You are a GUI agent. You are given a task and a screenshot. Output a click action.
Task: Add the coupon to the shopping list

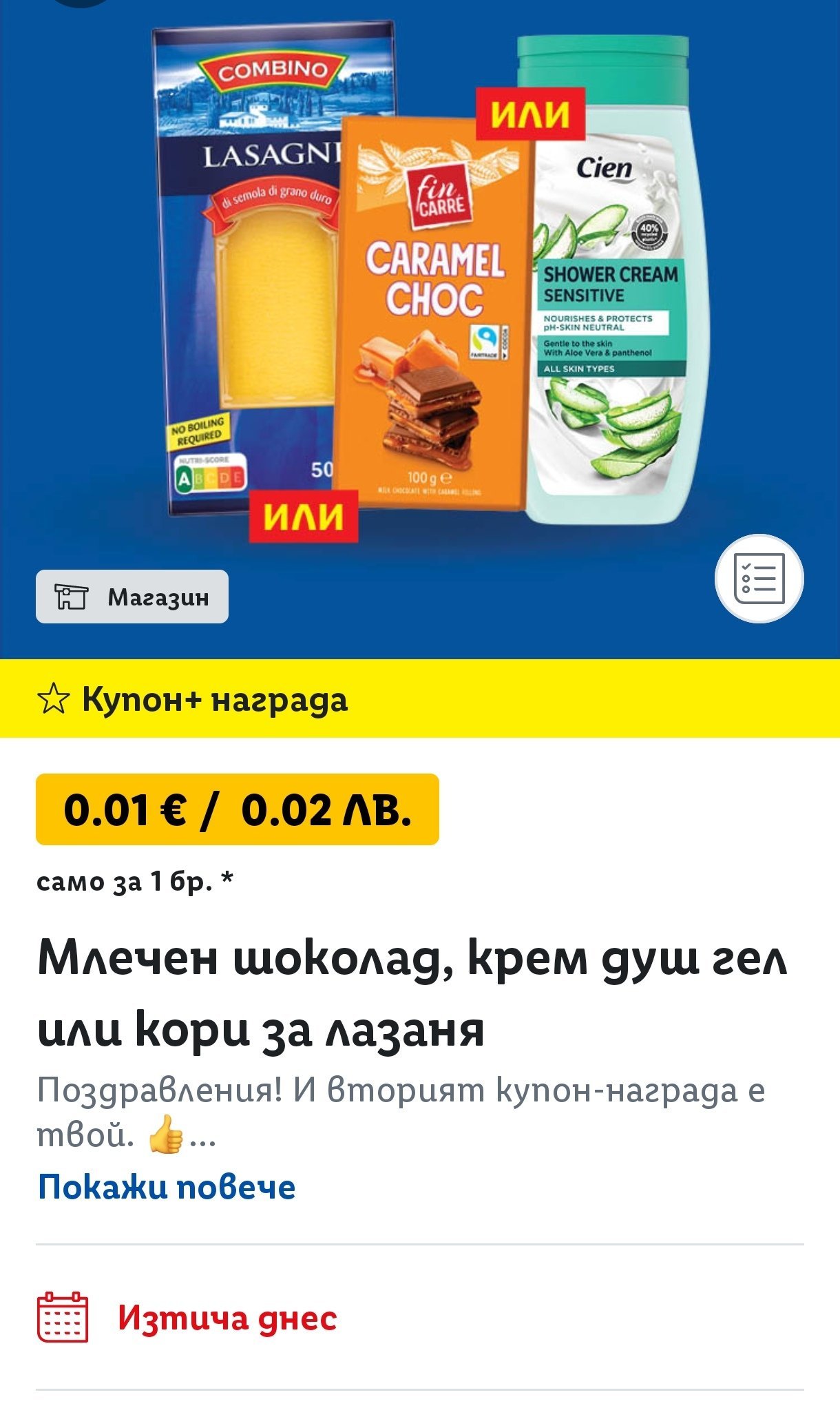tap(759, 579)
